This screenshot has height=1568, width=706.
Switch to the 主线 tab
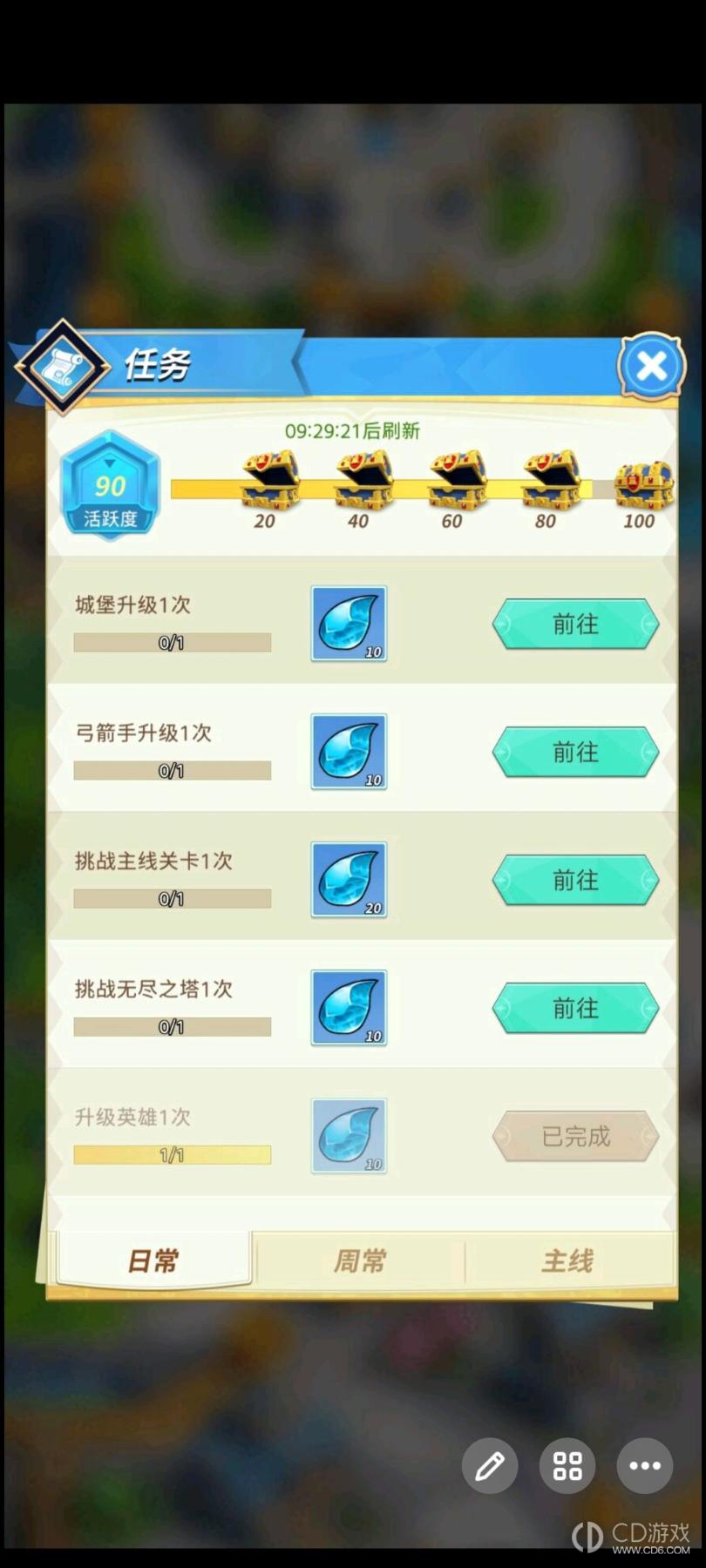567,1260
